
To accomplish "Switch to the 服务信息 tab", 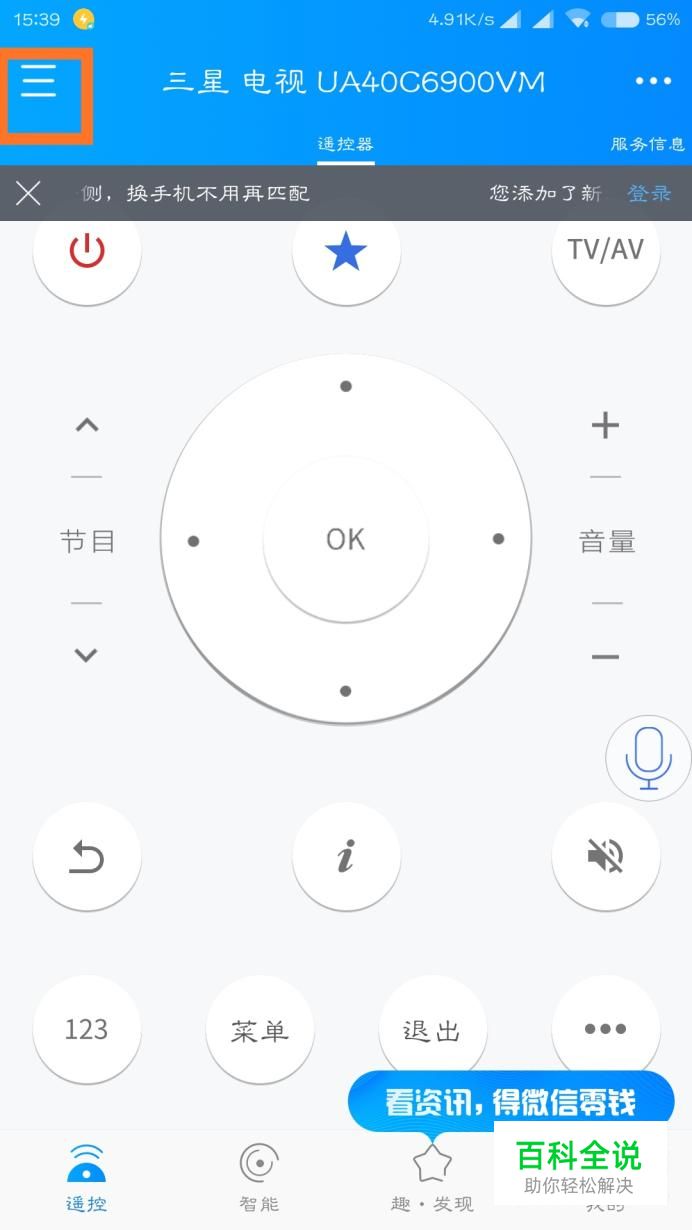I will (648, 144).
